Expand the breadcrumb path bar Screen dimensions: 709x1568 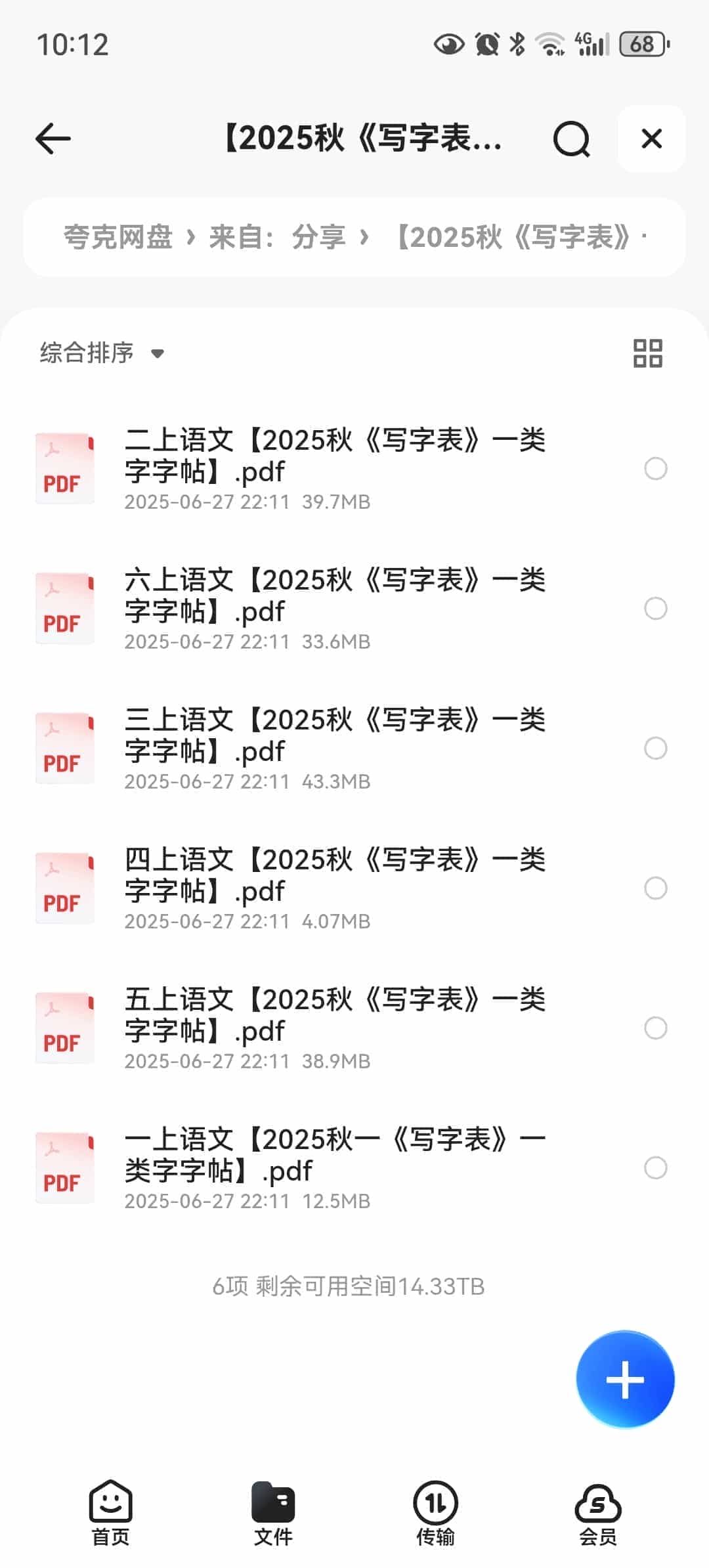(x=354, y=236)
